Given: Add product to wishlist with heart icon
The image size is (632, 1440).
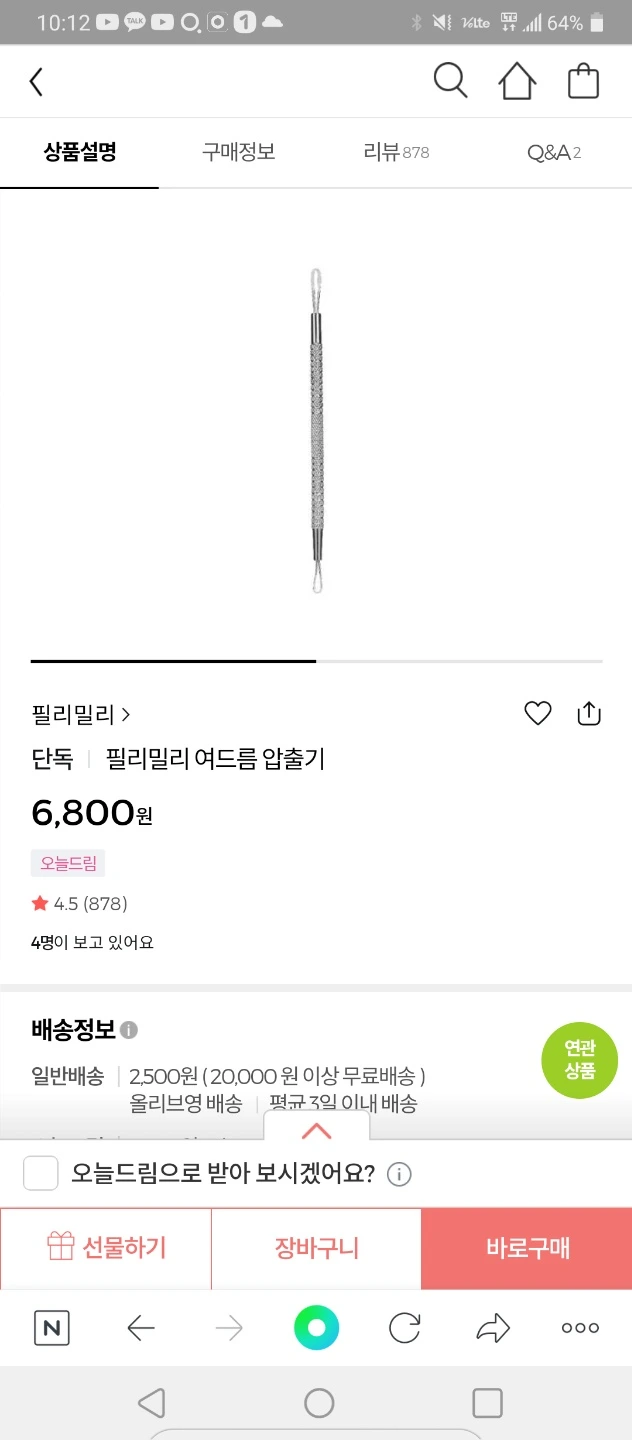Looking at the screenshot, I should click(538, 713).
